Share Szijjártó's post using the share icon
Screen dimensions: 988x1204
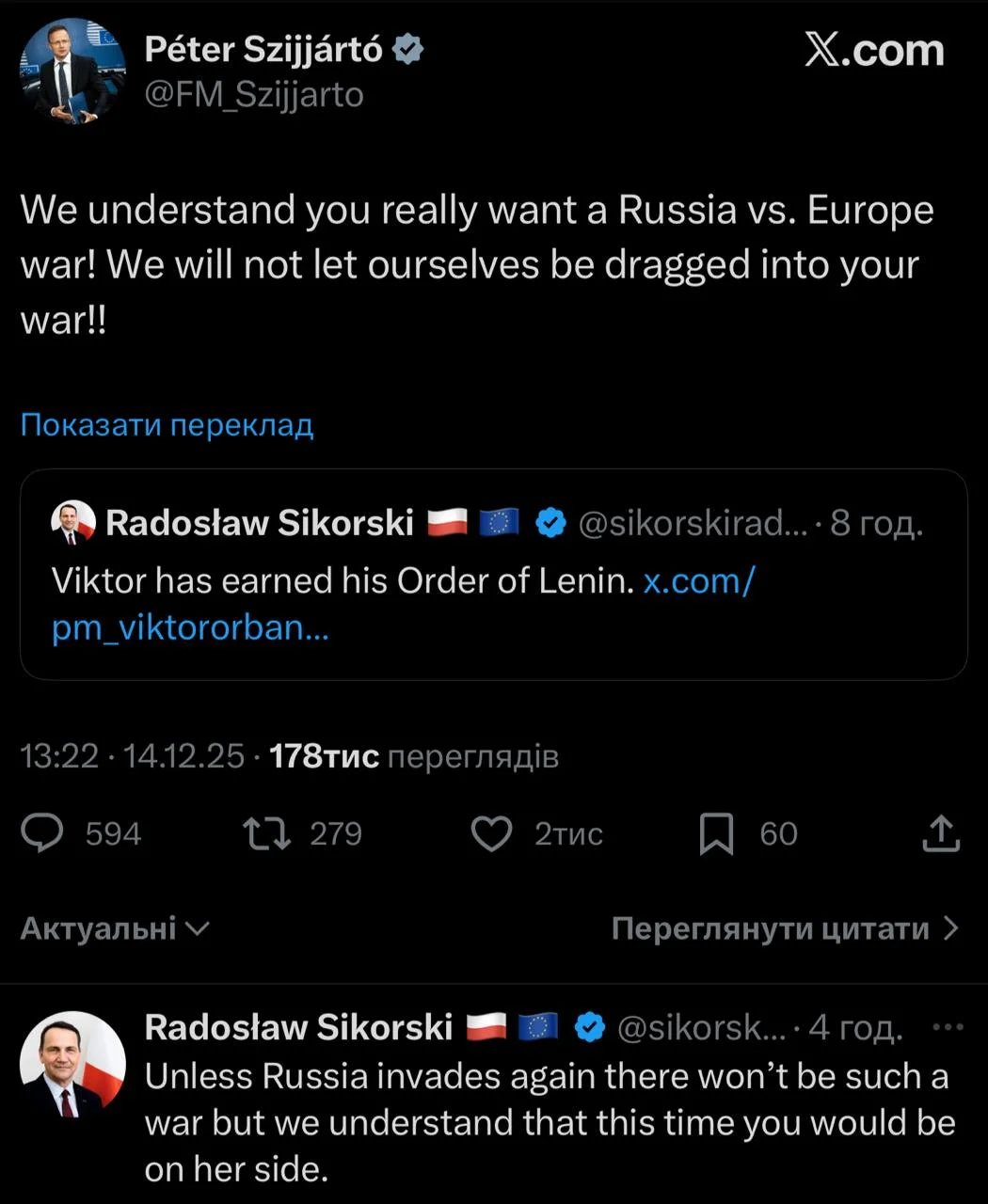point(940,833)
